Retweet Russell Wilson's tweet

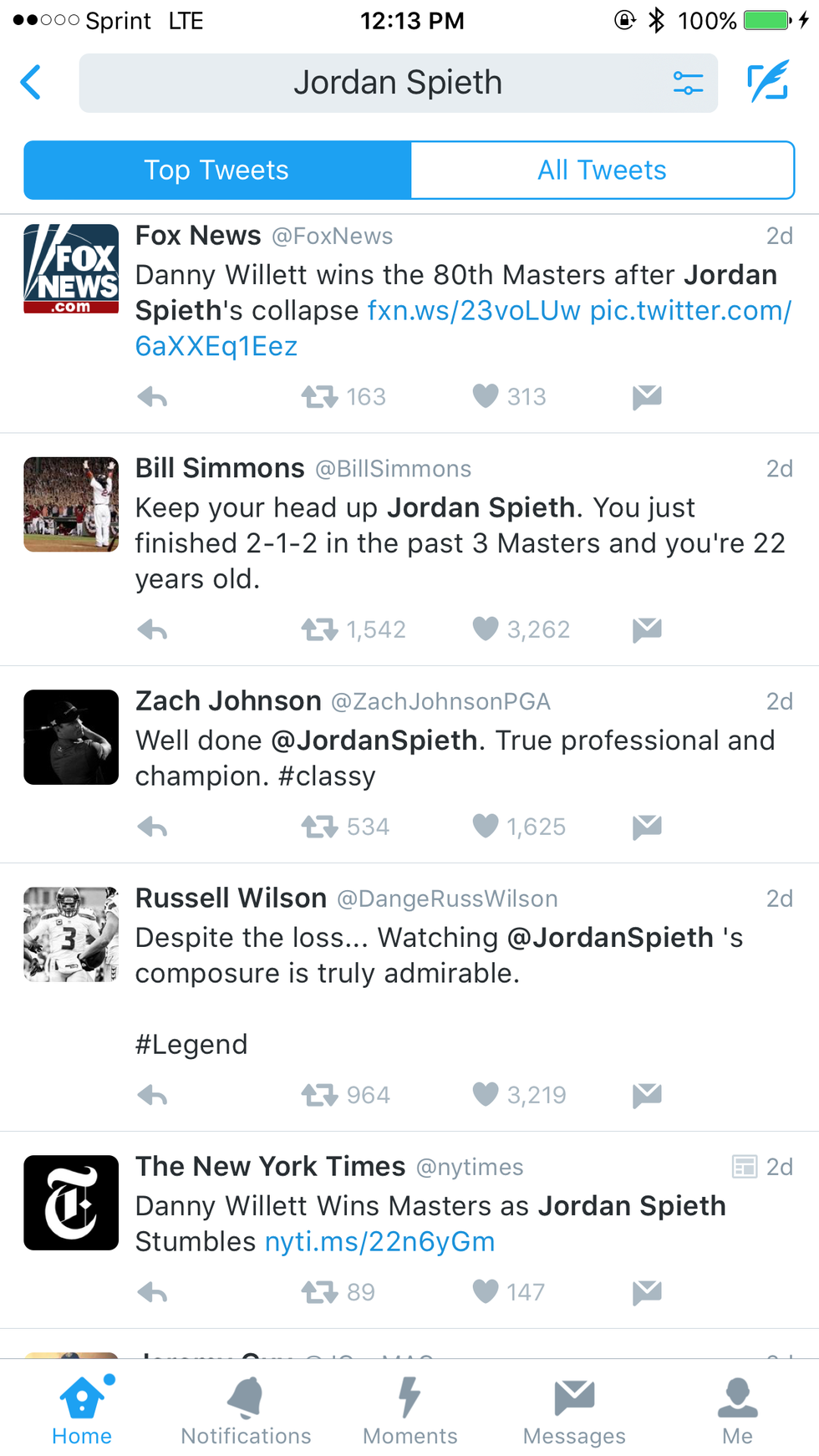pos(319,1095)
